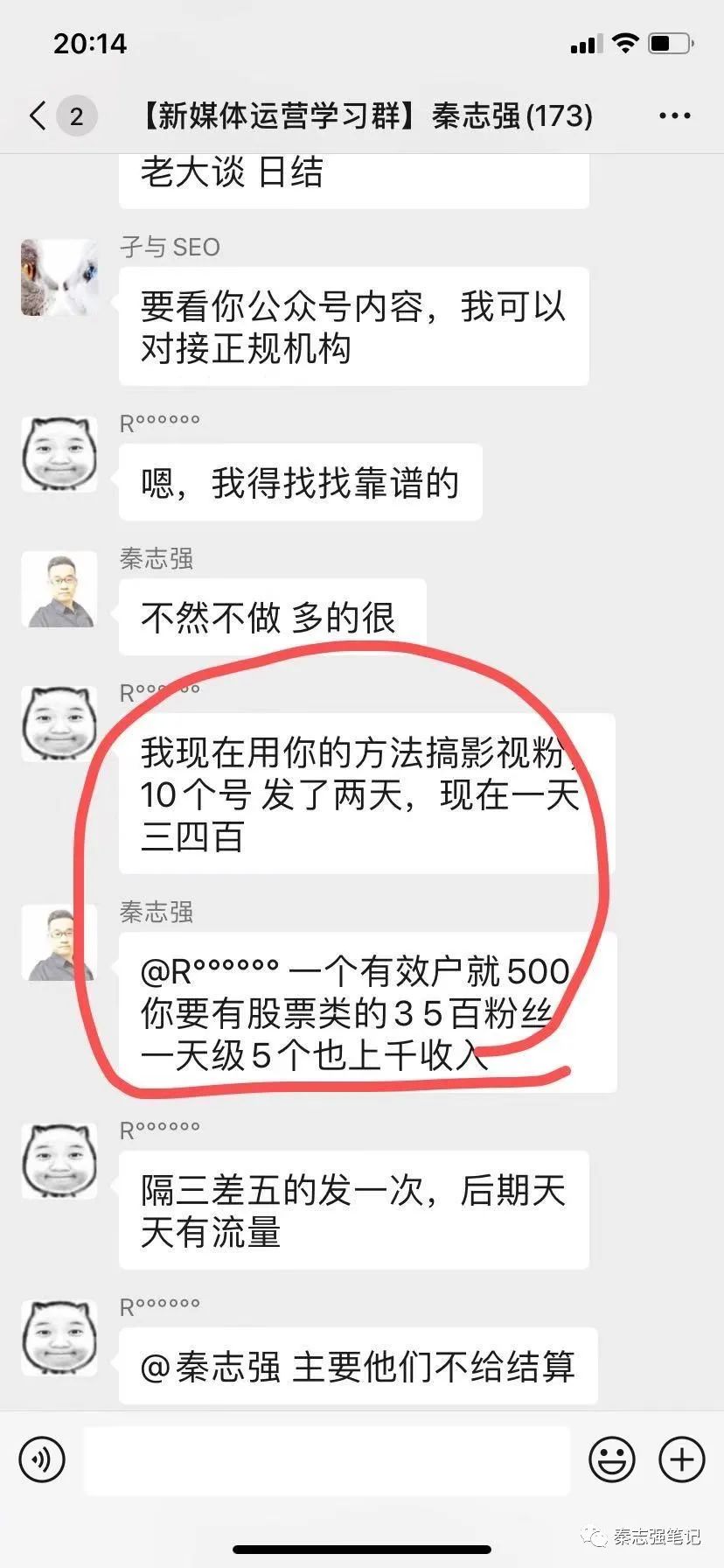The width and height of the screenshot is (724, 1568).
Task: Tap the avatar beside 嗯,我得找找靠谱的
Action: coord(59,454)
